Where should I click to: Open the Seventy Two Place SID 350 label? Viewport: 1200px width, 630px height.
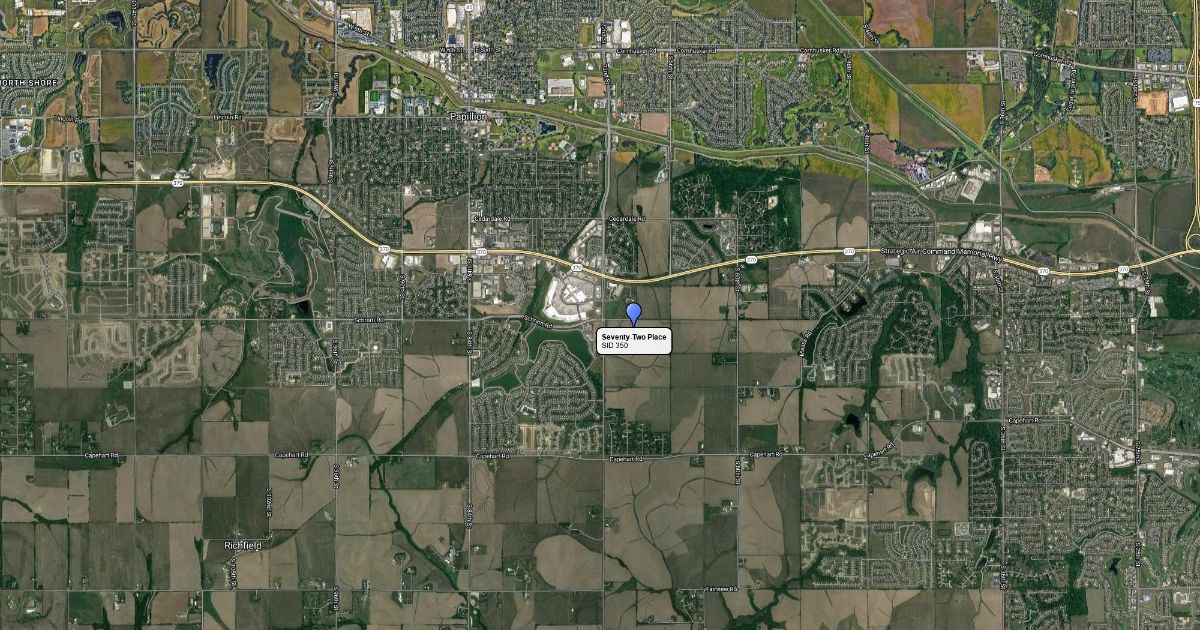click(x=633, y=340)
